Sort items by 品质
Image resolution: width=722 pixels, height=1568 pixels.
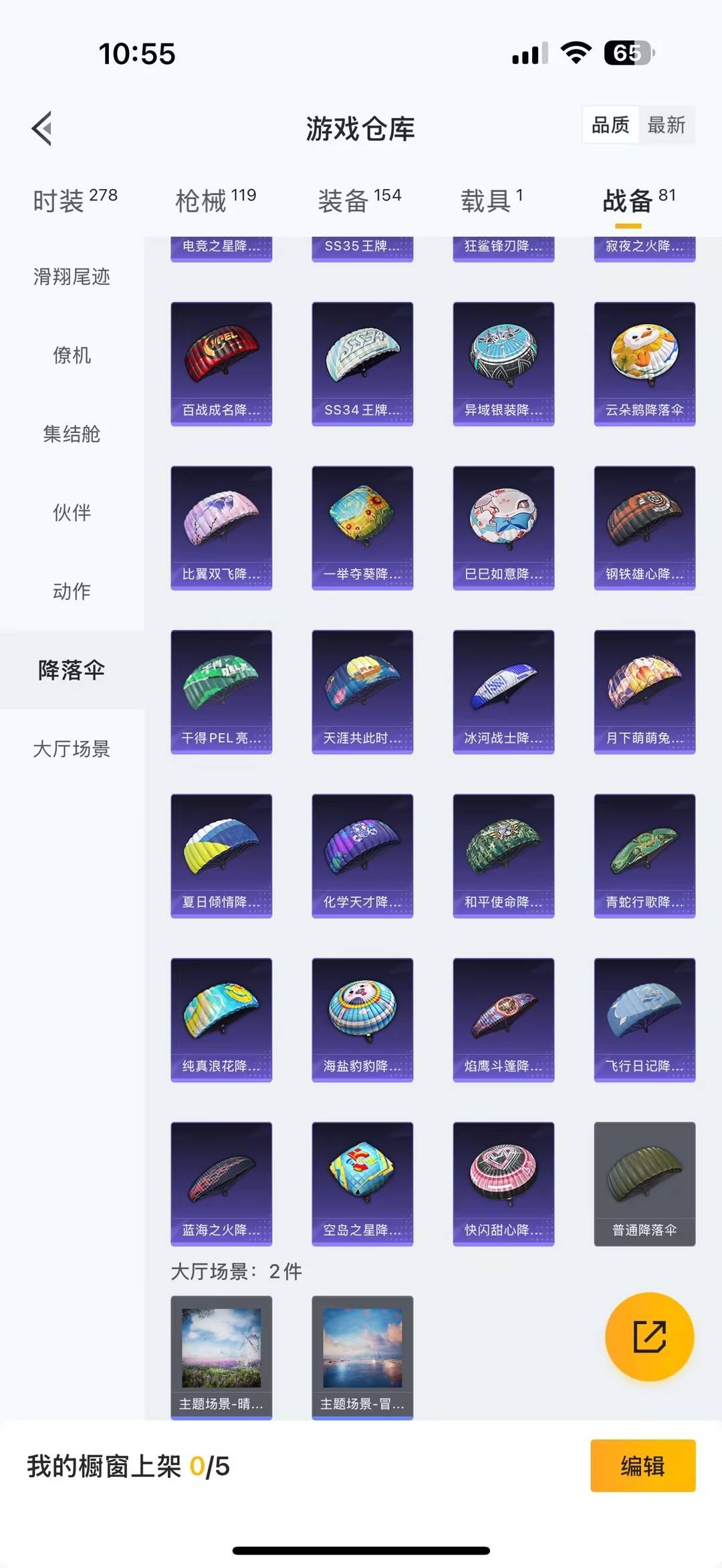(610, 125)
